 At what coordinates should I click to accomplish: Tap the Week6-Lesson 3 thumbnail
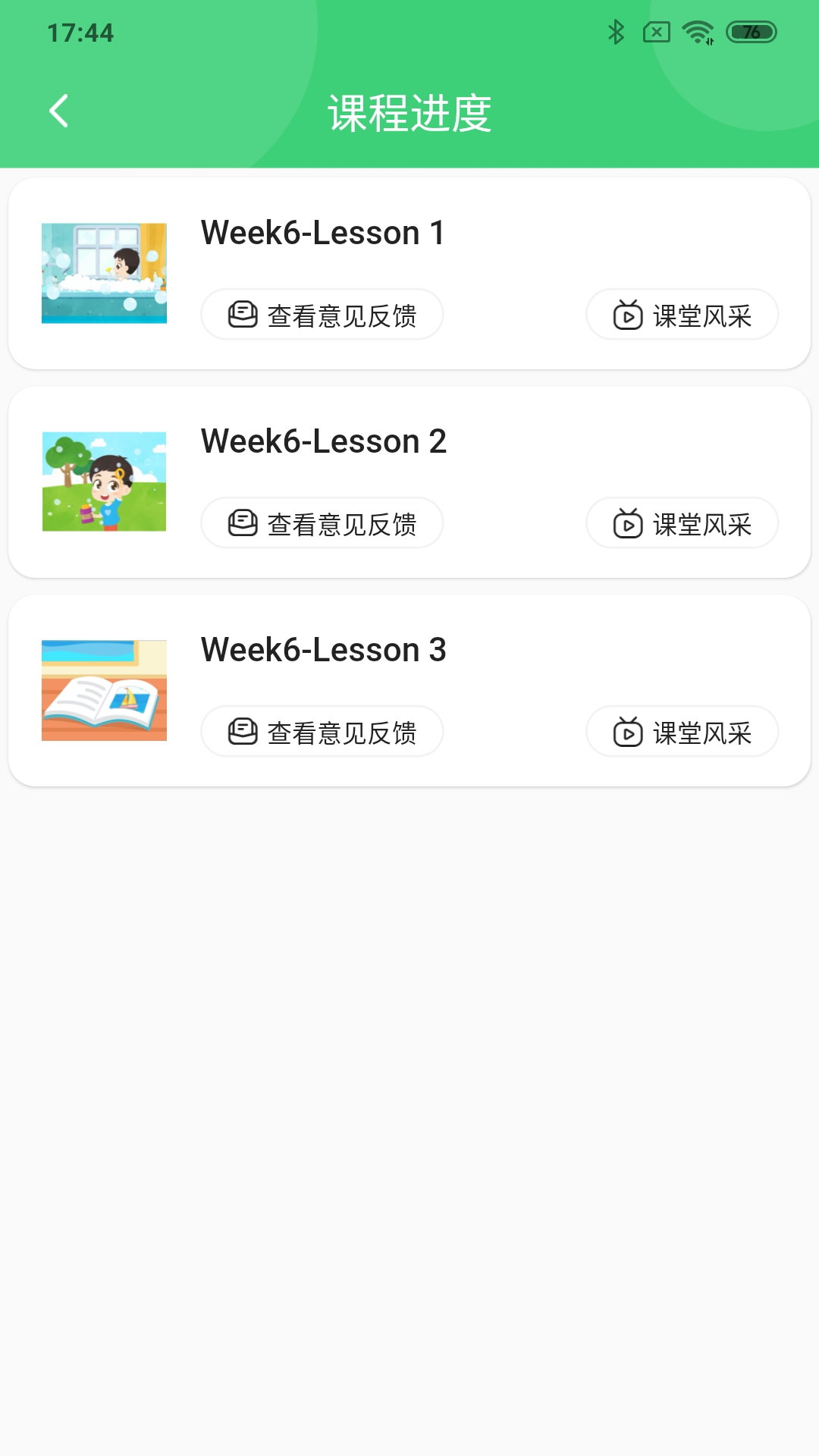pos(104,690)
